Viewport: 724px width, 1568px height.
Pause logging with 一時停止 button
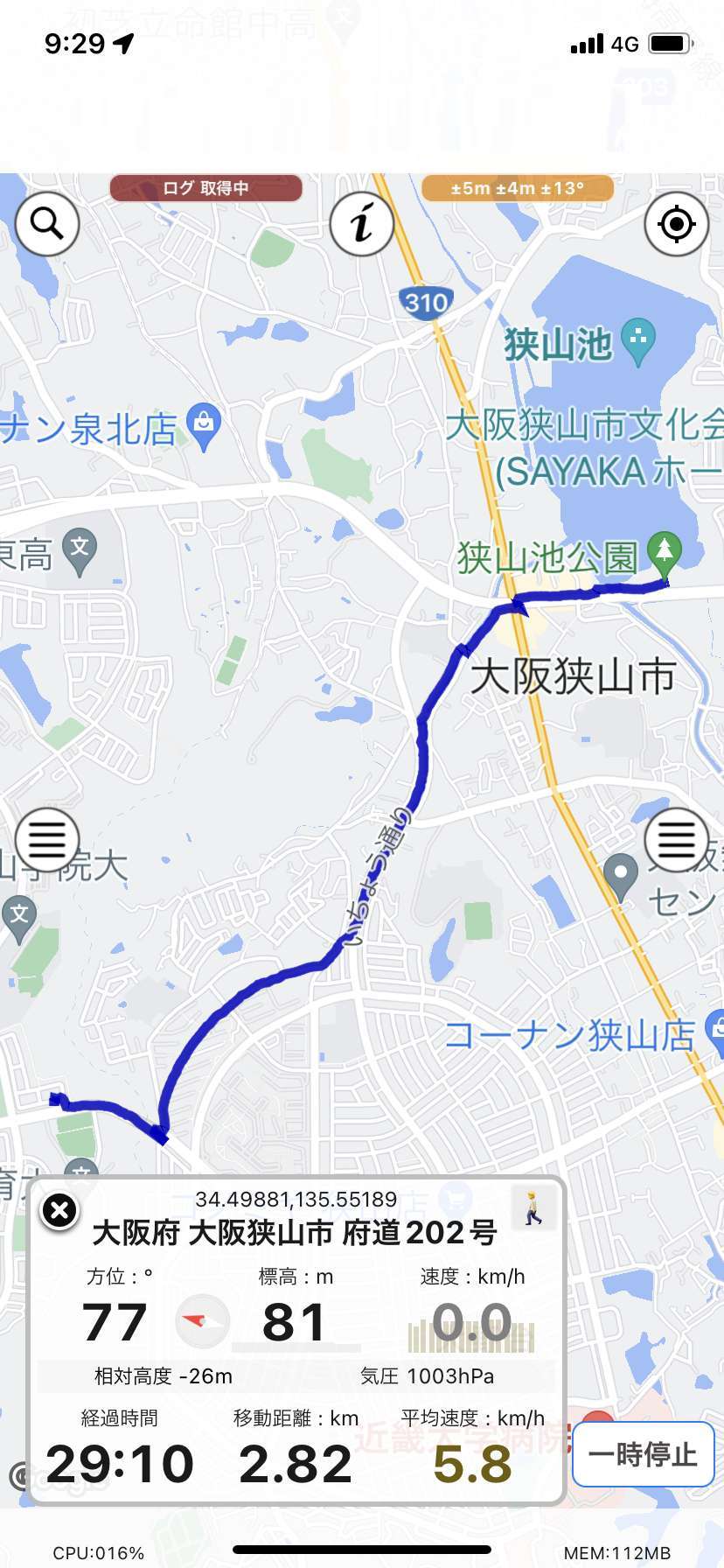pyautogui.click(x=643, y=1454)
